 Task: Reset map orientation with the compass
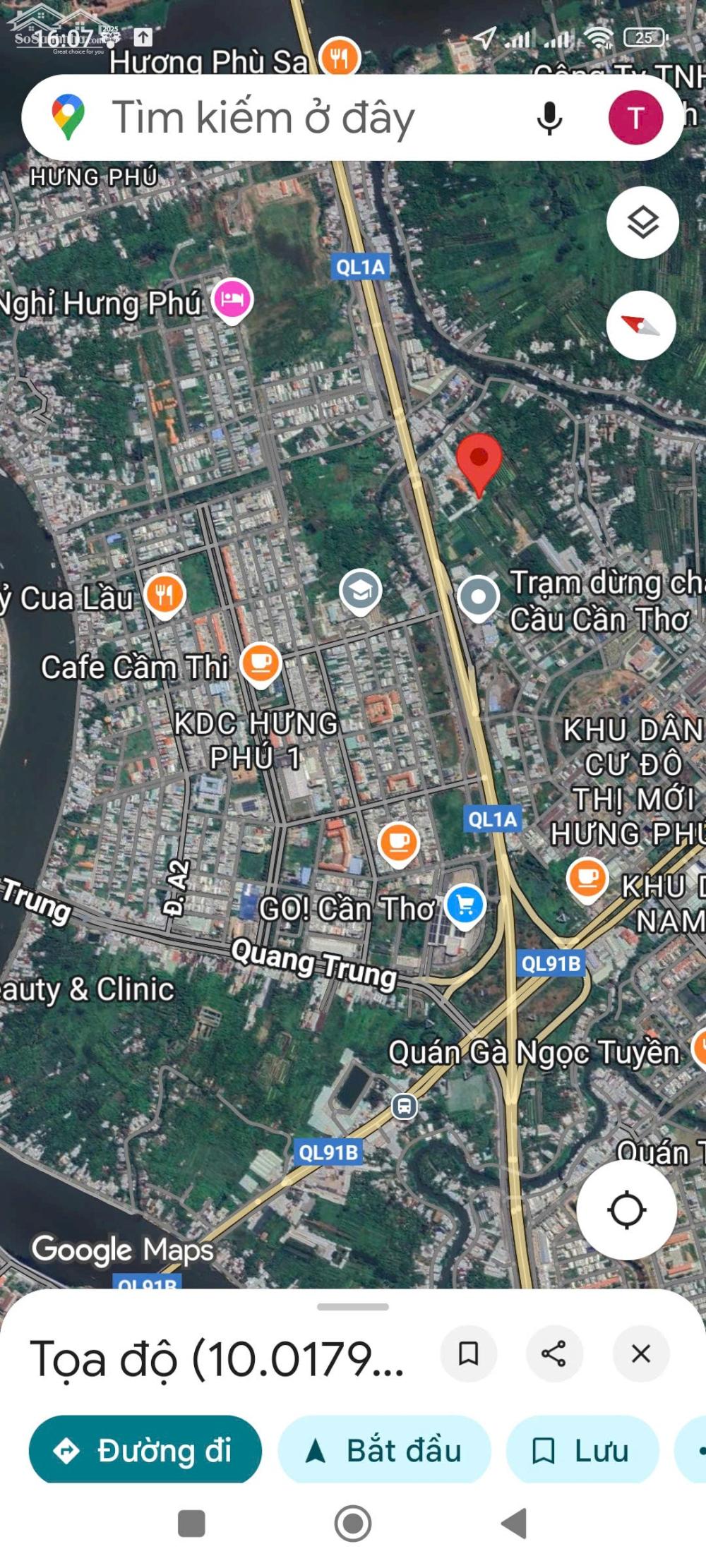click(x=641, y=325)
